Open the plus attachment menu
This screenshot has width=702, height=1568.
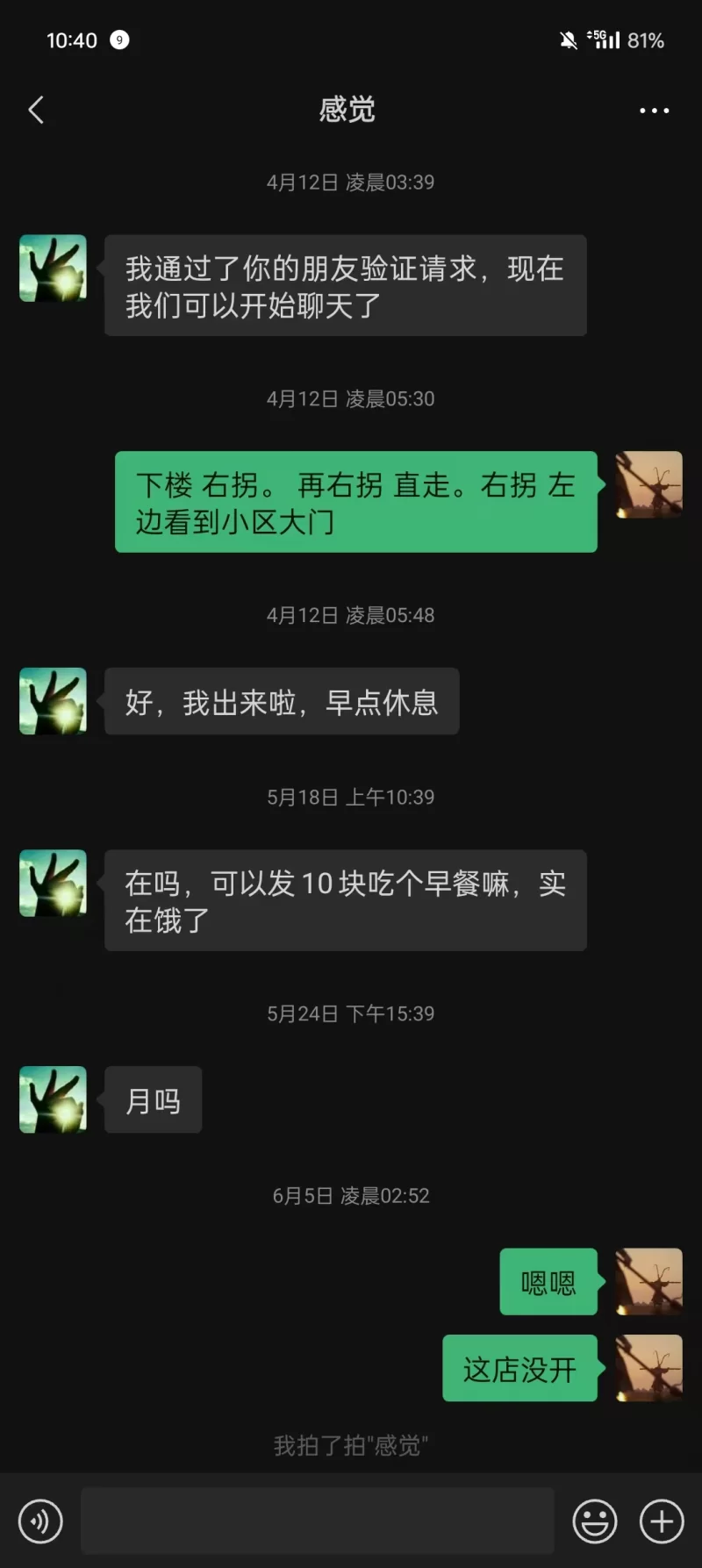click(x=662, y=1521)
